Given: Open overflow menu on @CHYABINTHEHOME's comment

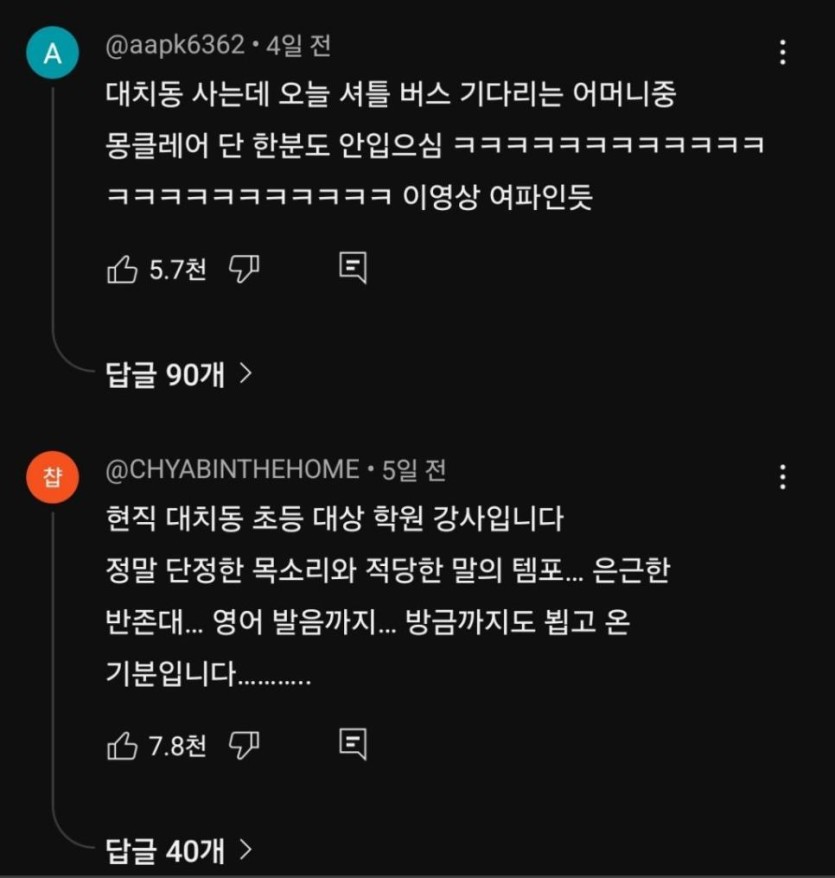Looking at the screenshot, I should pyautogui.click(x=783, y=477).
